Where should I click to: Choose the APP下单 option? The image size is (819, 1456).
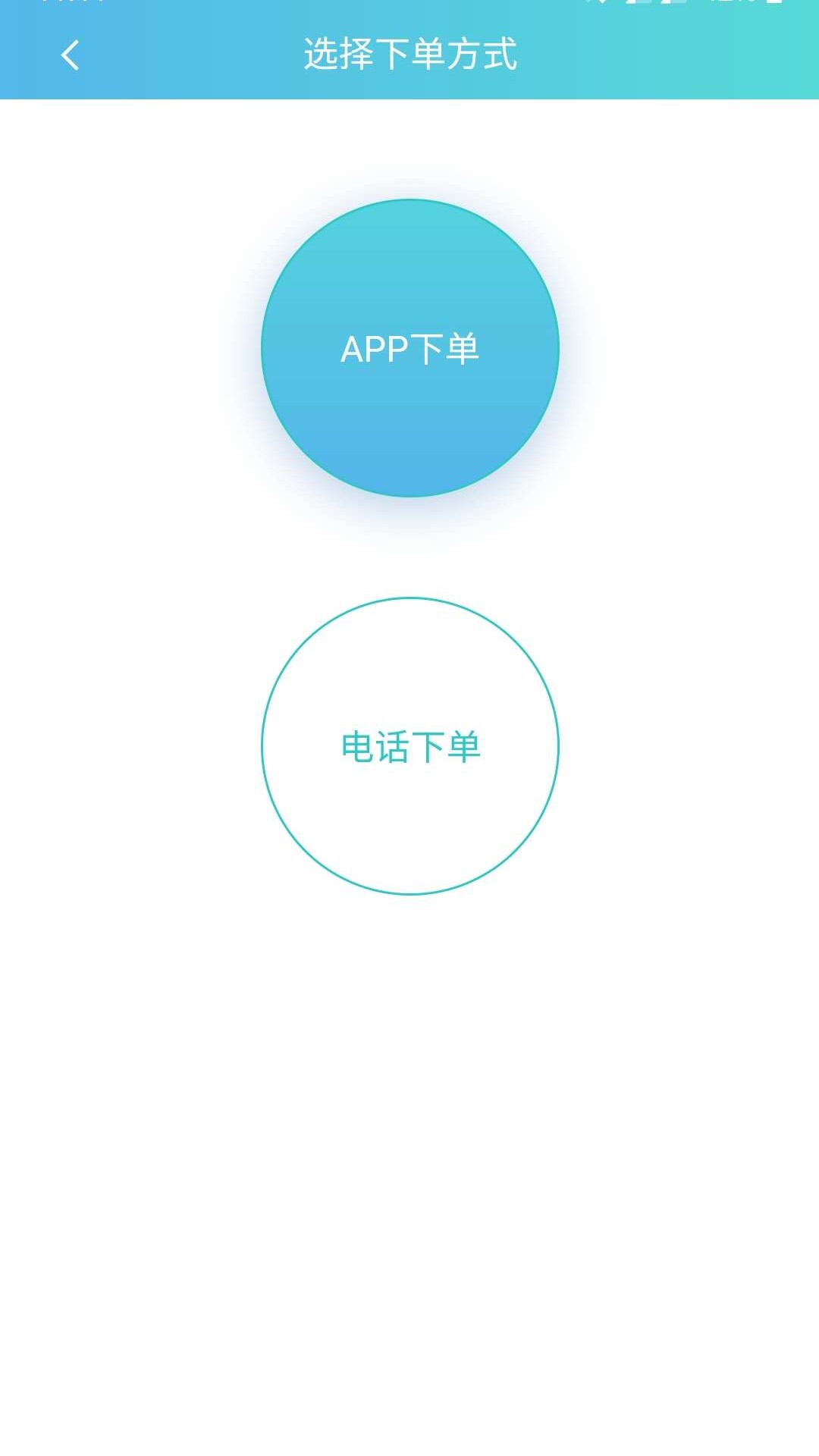pos(409,348)
